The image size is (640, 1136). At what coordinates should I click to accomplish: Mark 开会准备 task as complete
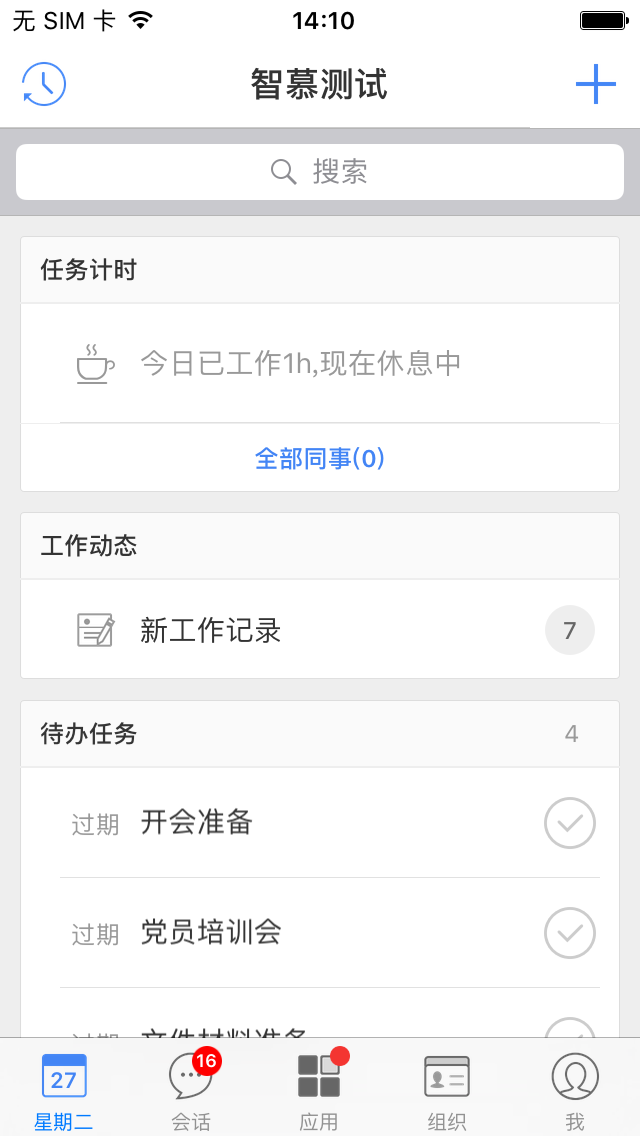pyautogui.click(x=570, y=823)
